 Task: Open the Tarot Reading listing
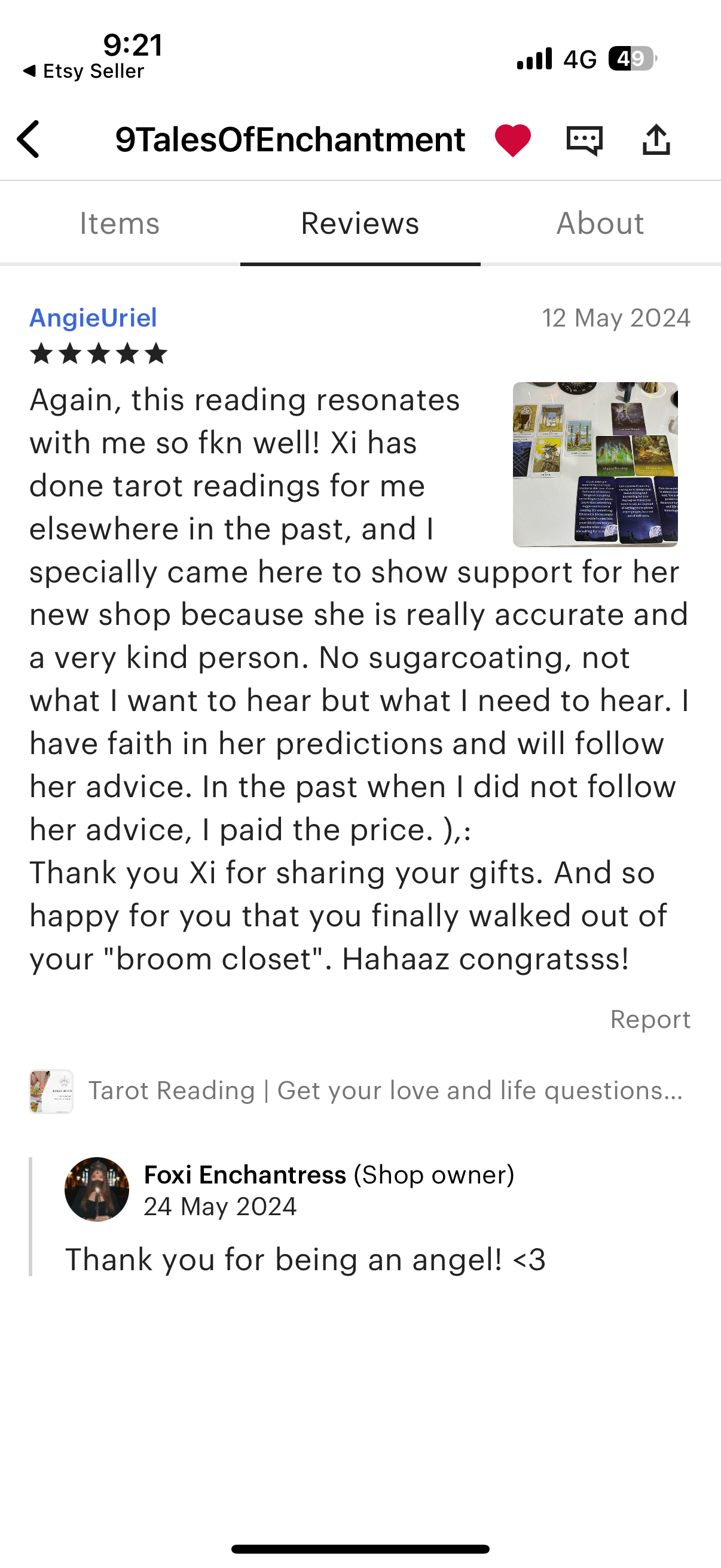(384, 1091)
